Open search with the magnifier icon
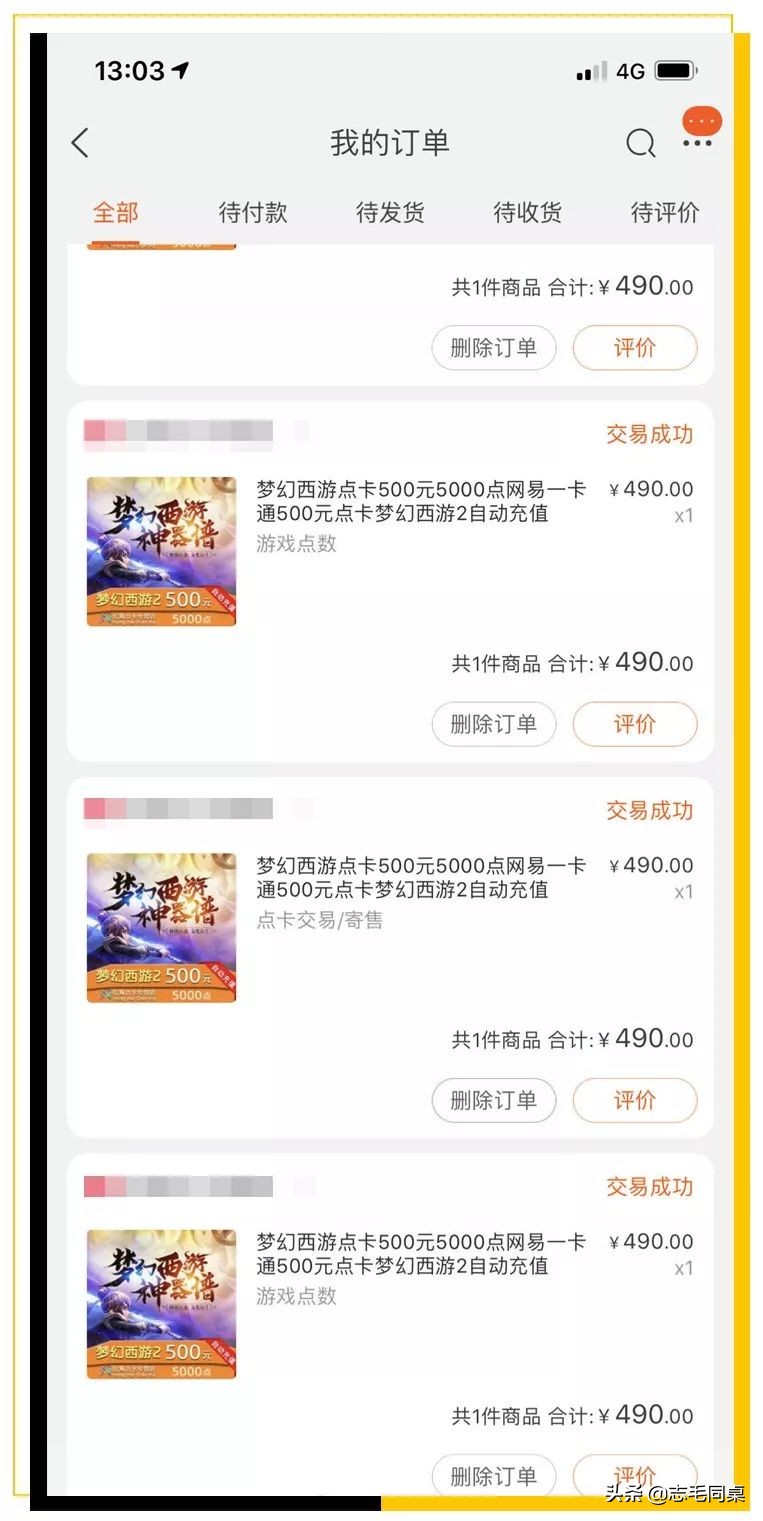This screenshot has height=1521, width=763. [x=639, y=143]
